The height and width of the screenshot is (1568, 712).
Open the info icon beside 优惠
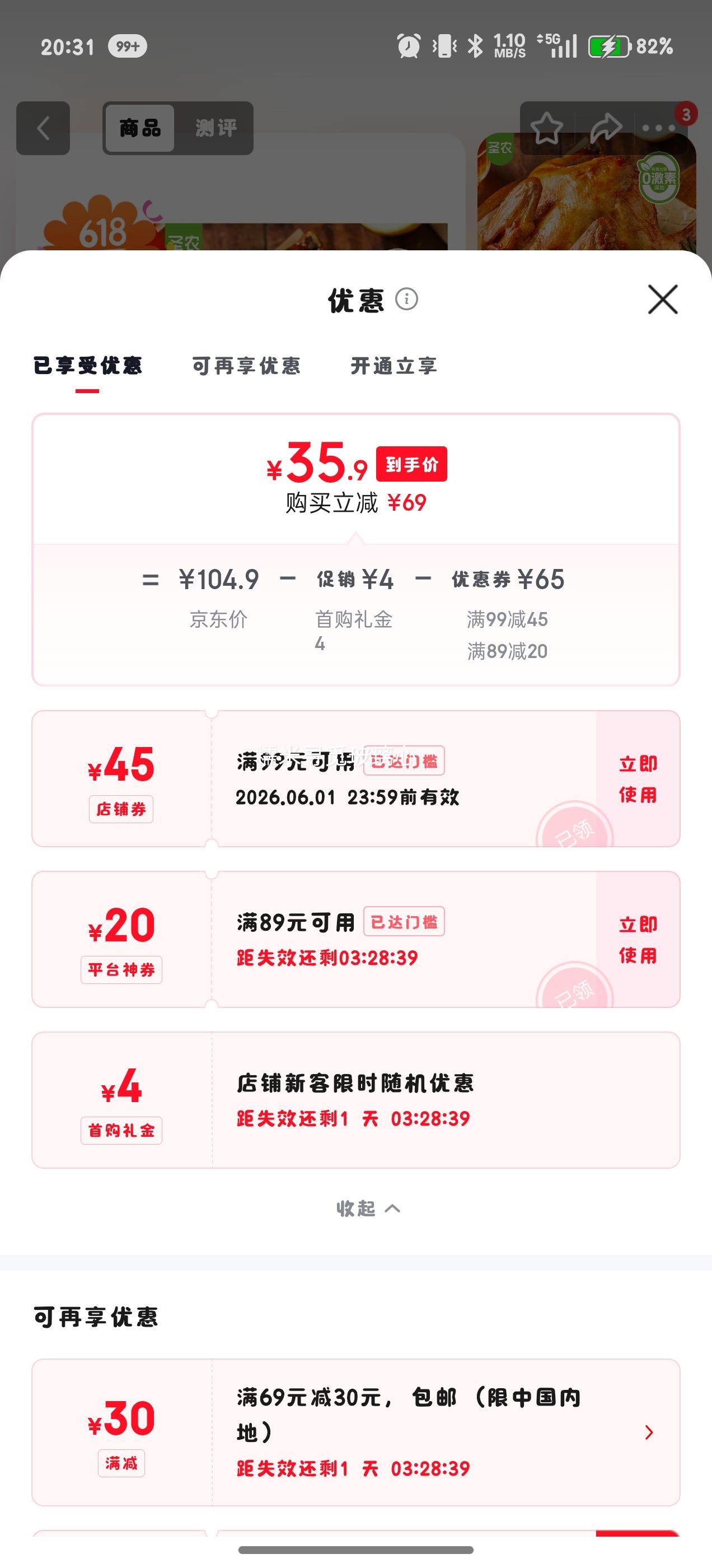[x=406, y=299]
